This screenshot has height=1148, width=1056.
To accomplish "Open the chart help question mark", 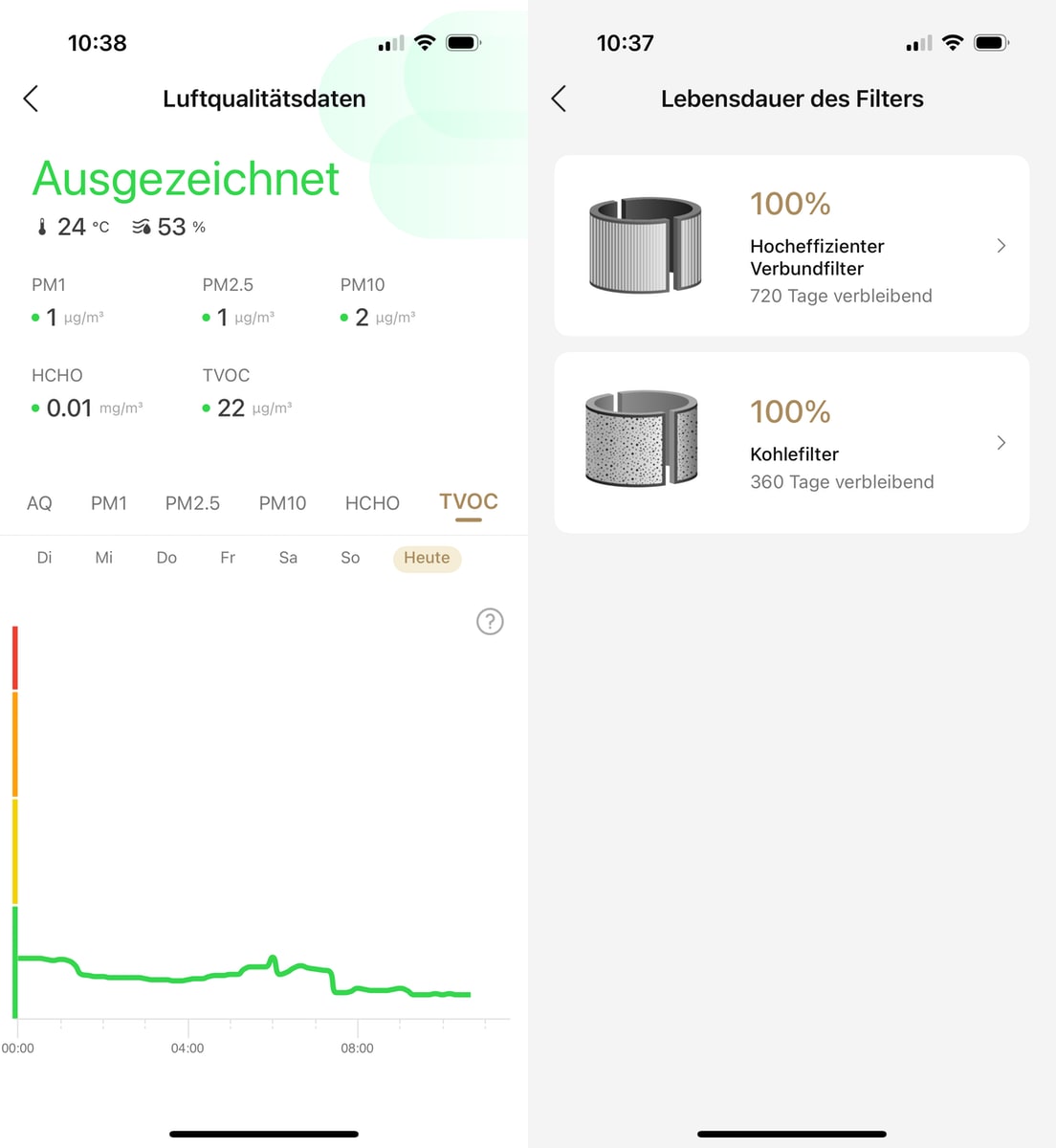I will click(x=490, y=622).
